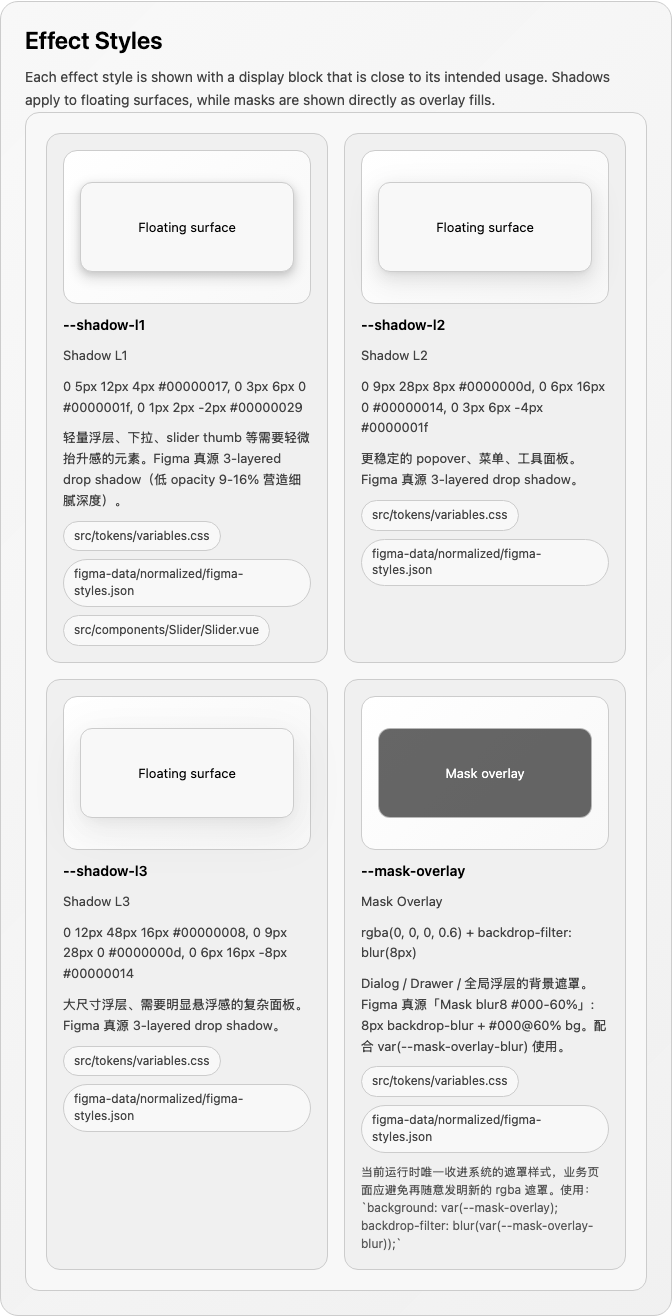Tap the variables.css chip under --shadow-l3

[142, 1060]
